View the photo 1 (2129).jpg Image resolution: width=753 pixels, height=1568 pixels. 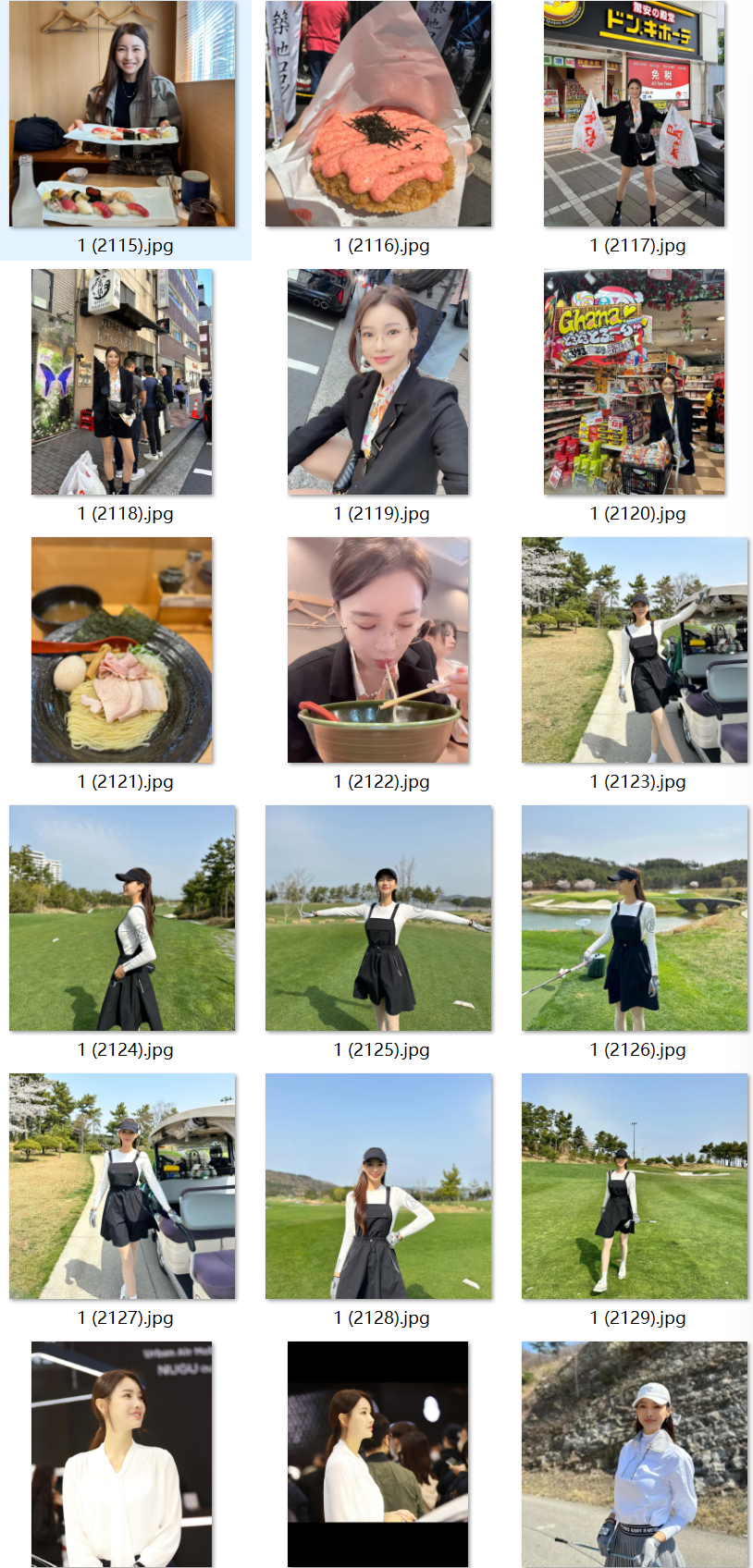coord(635,1186)
